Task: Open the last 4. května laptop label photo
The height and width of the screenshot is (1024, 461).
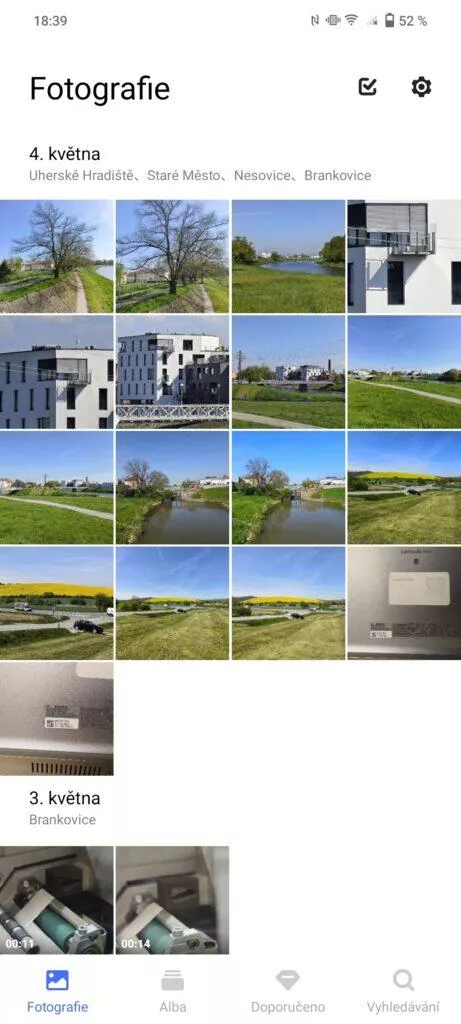Action: pos(57,719)
